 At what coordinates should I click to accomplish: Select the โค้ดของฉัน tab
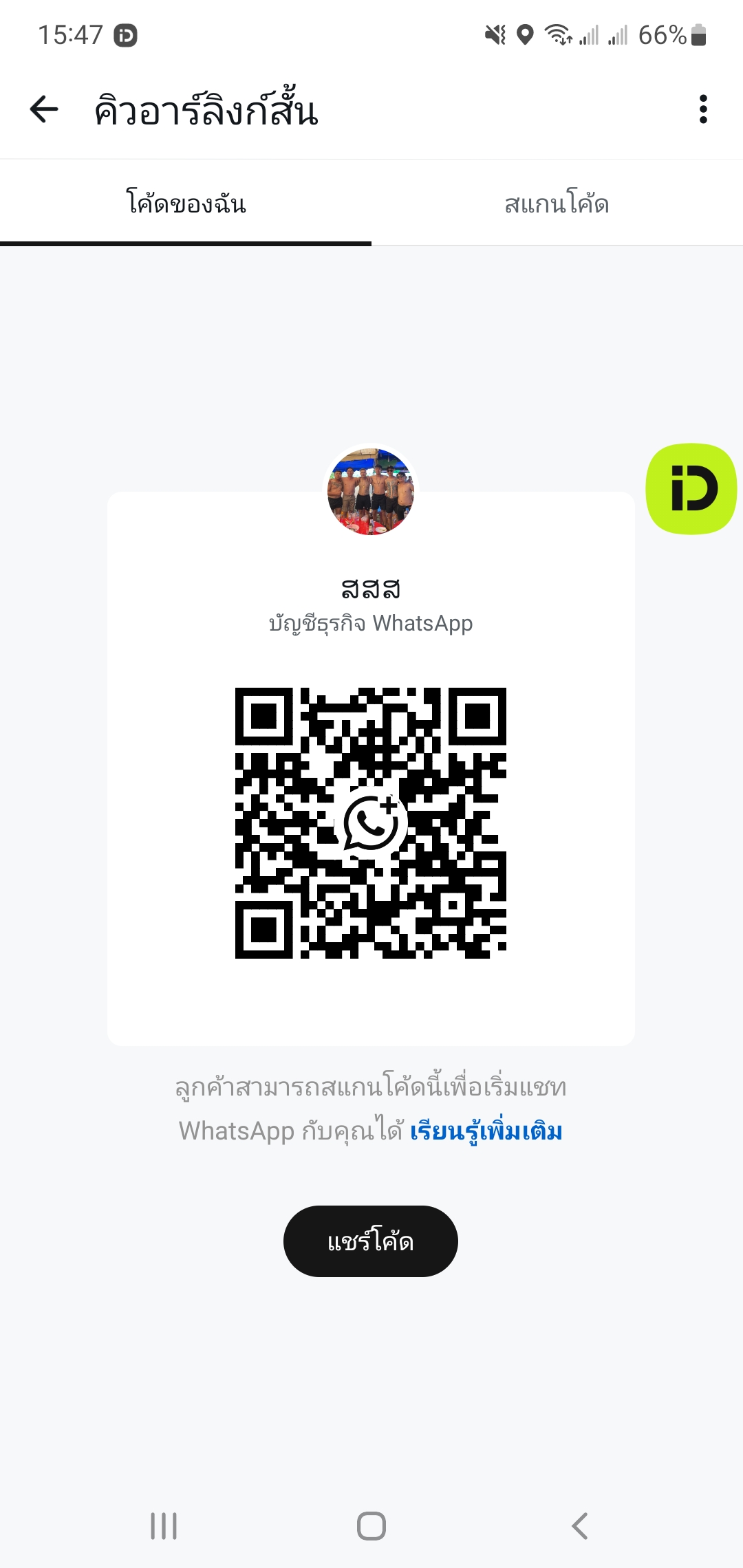[x=186, y=204]
